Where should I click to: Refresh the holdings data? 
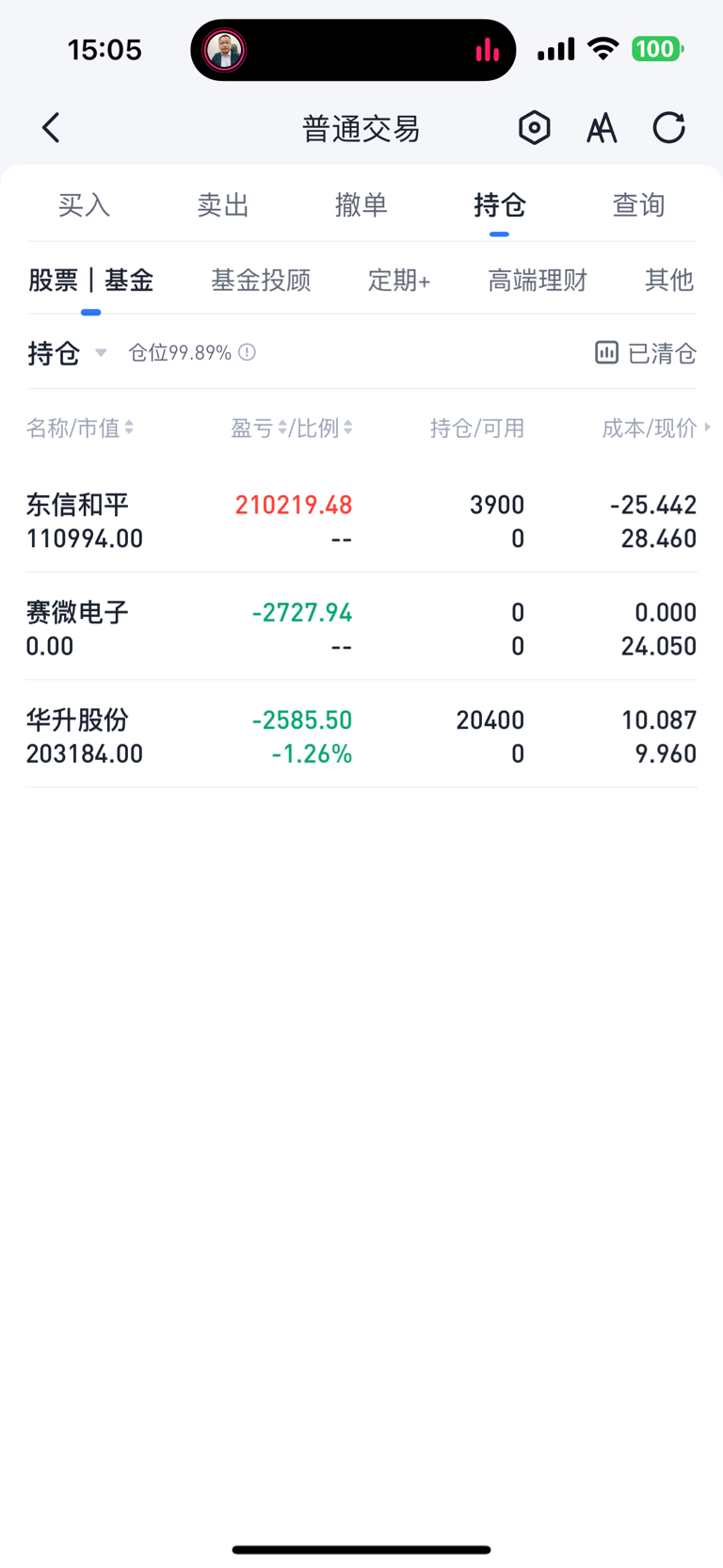click(669, 128)
